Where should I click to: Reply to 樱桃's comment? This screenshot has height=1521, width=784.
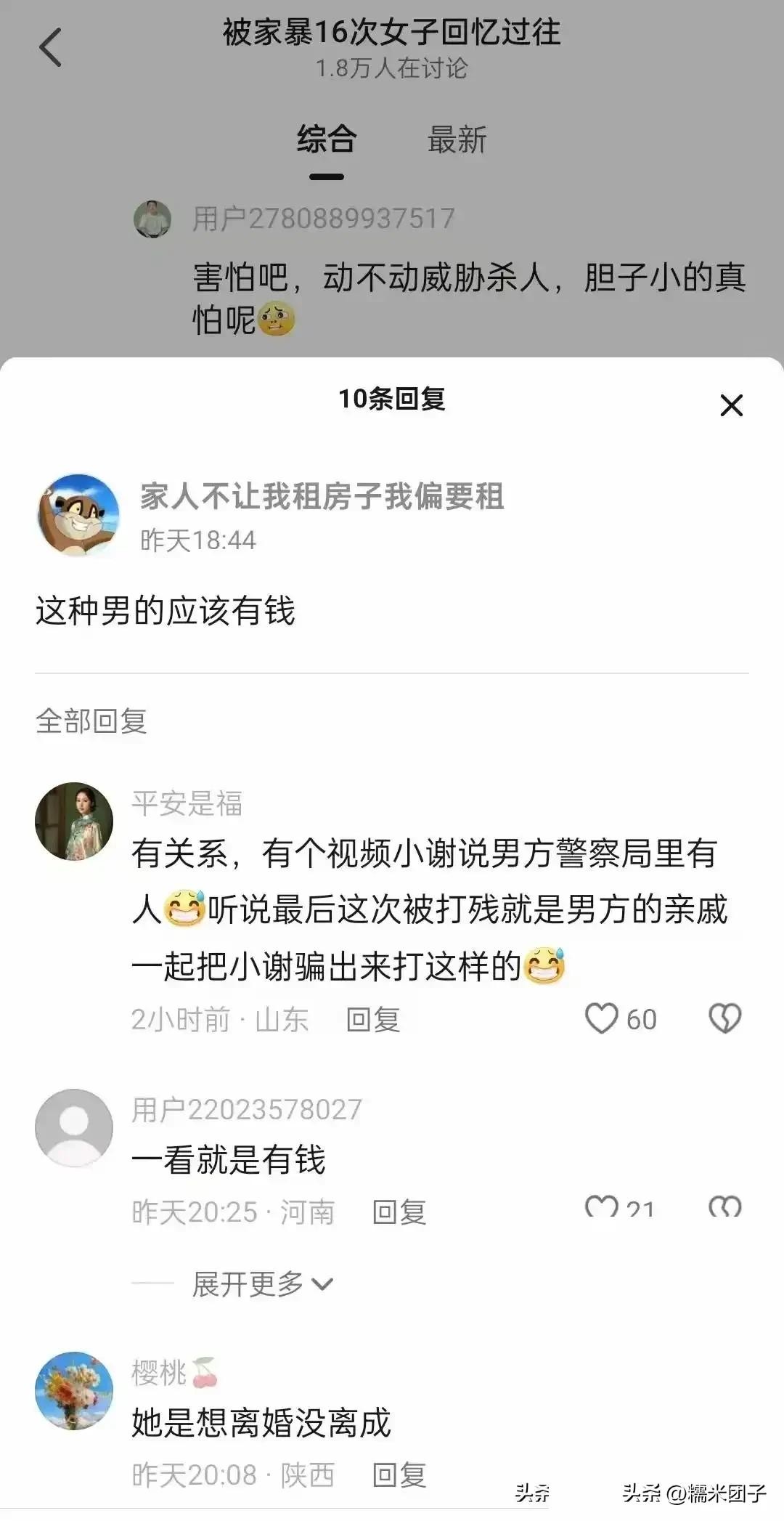point(399,1475)
